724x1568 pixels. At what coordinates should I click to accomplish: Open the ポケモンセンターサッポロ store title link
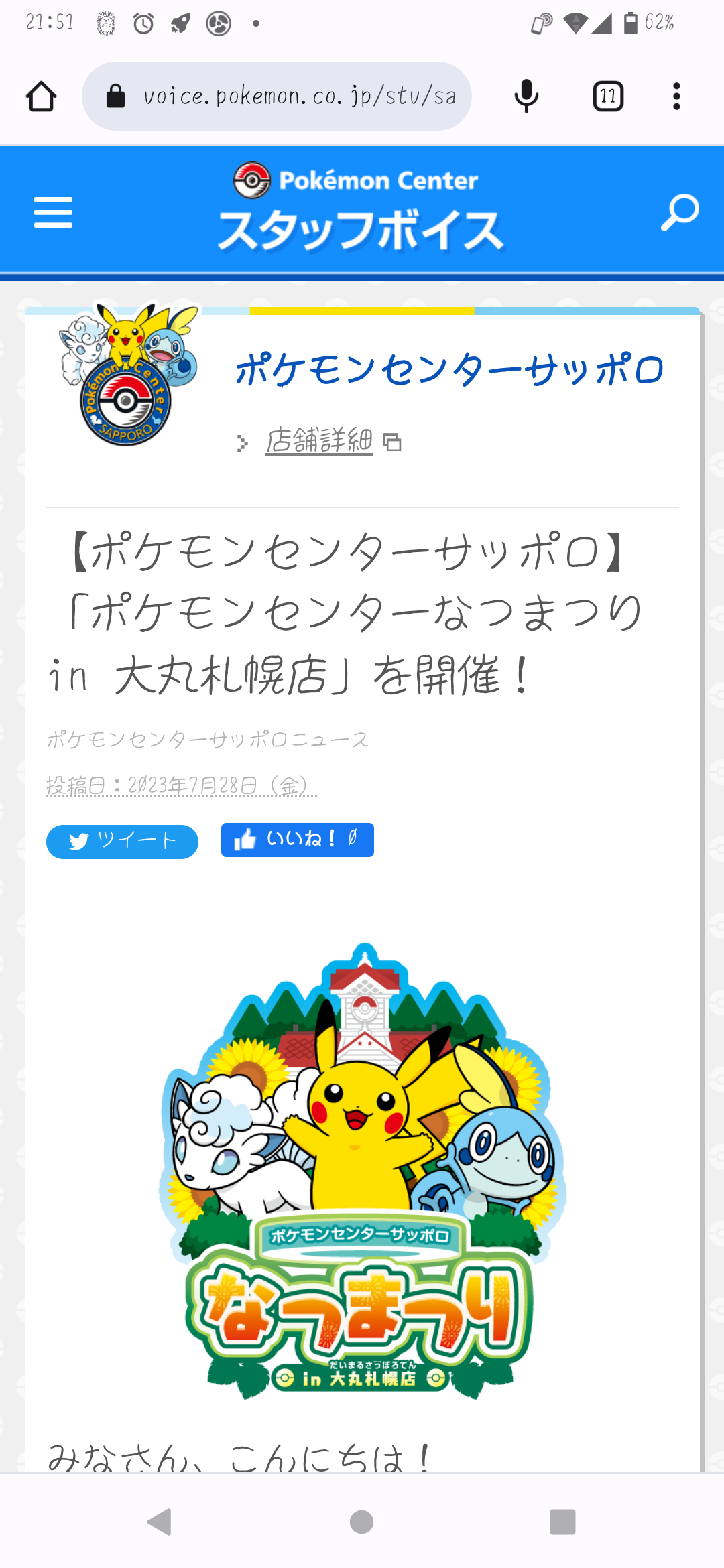(449, 369)
